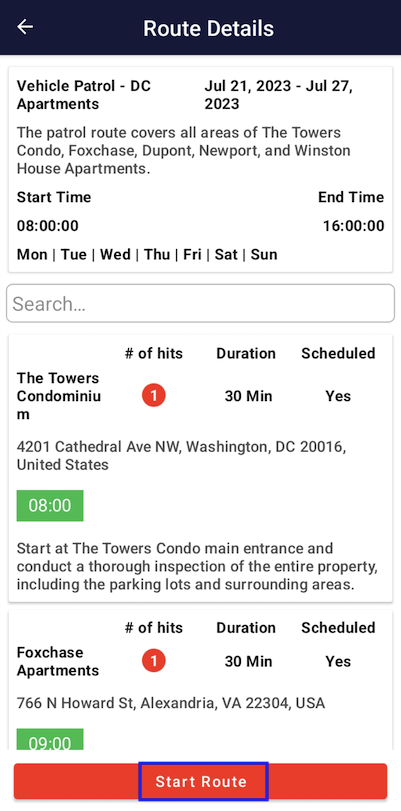
Task: Start the patrol route
Action: point(200,781)
